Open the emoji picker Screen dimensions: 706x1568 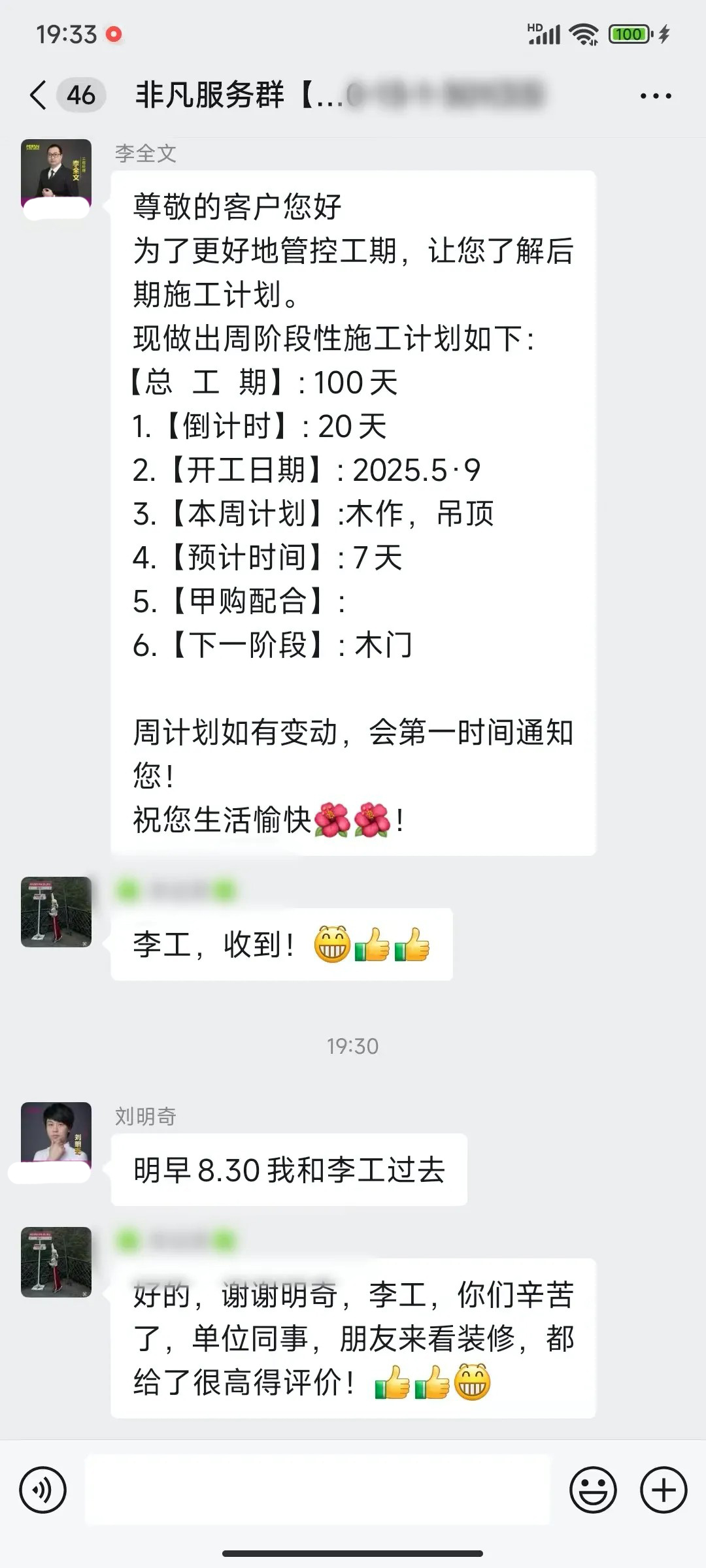click(593, 1490)
